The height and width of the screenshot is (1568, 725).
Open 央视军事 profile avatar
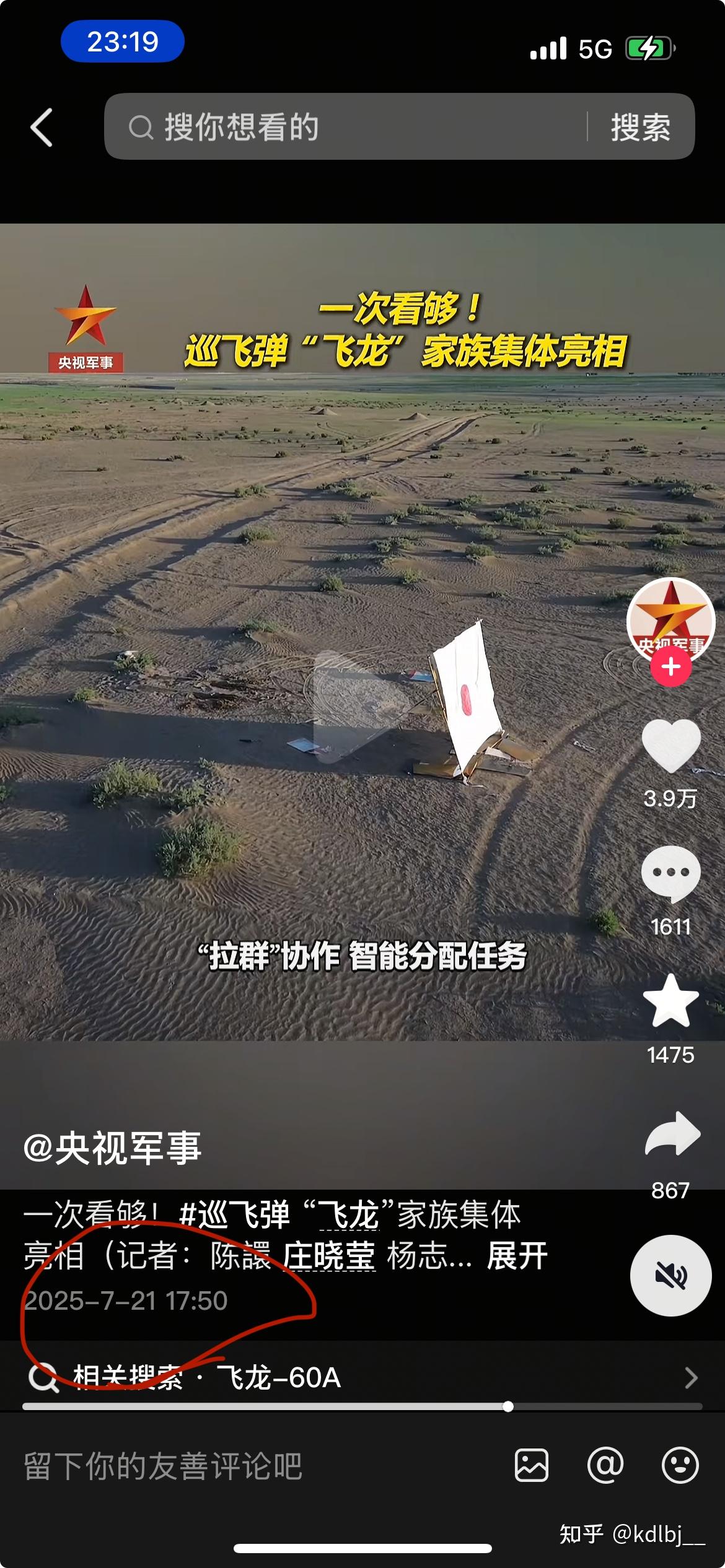click(x=670, y=621)
